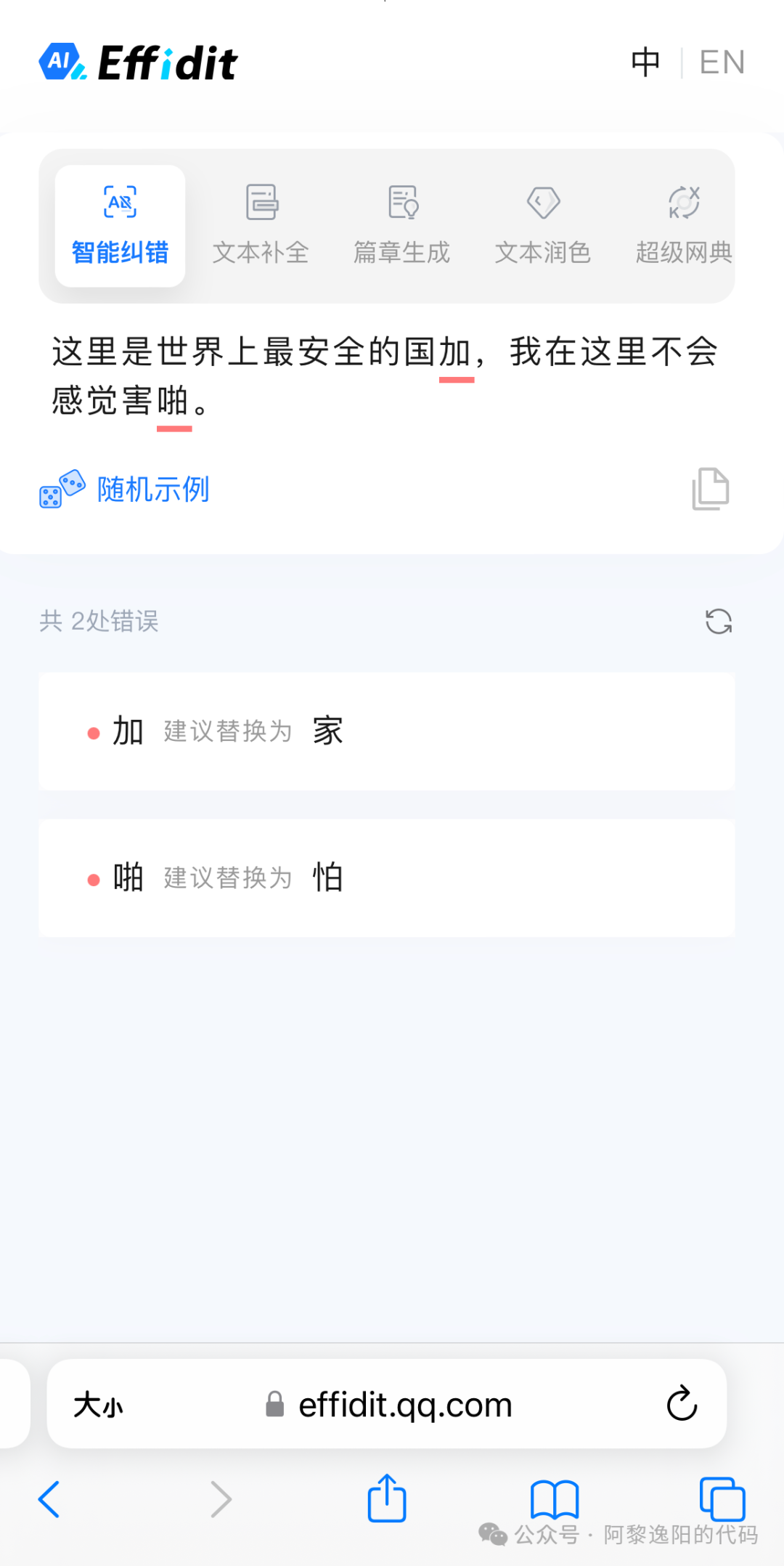The image size is (784, 1566).
Task: Go back to the previous page
Action: pyautogui.click(x=49, y=1499)
